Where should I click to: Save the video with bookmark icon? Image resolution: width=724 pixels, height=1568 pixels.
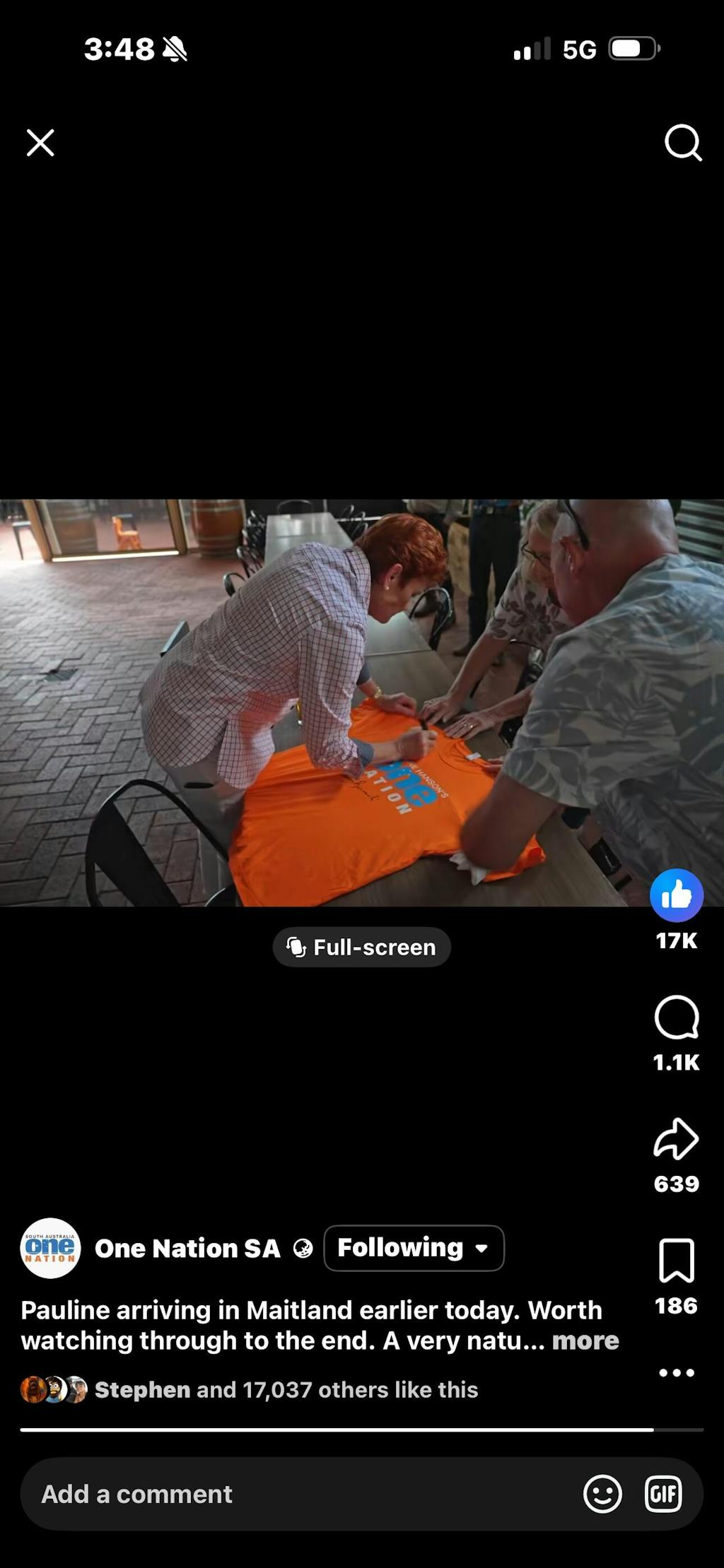point(677,1261)
